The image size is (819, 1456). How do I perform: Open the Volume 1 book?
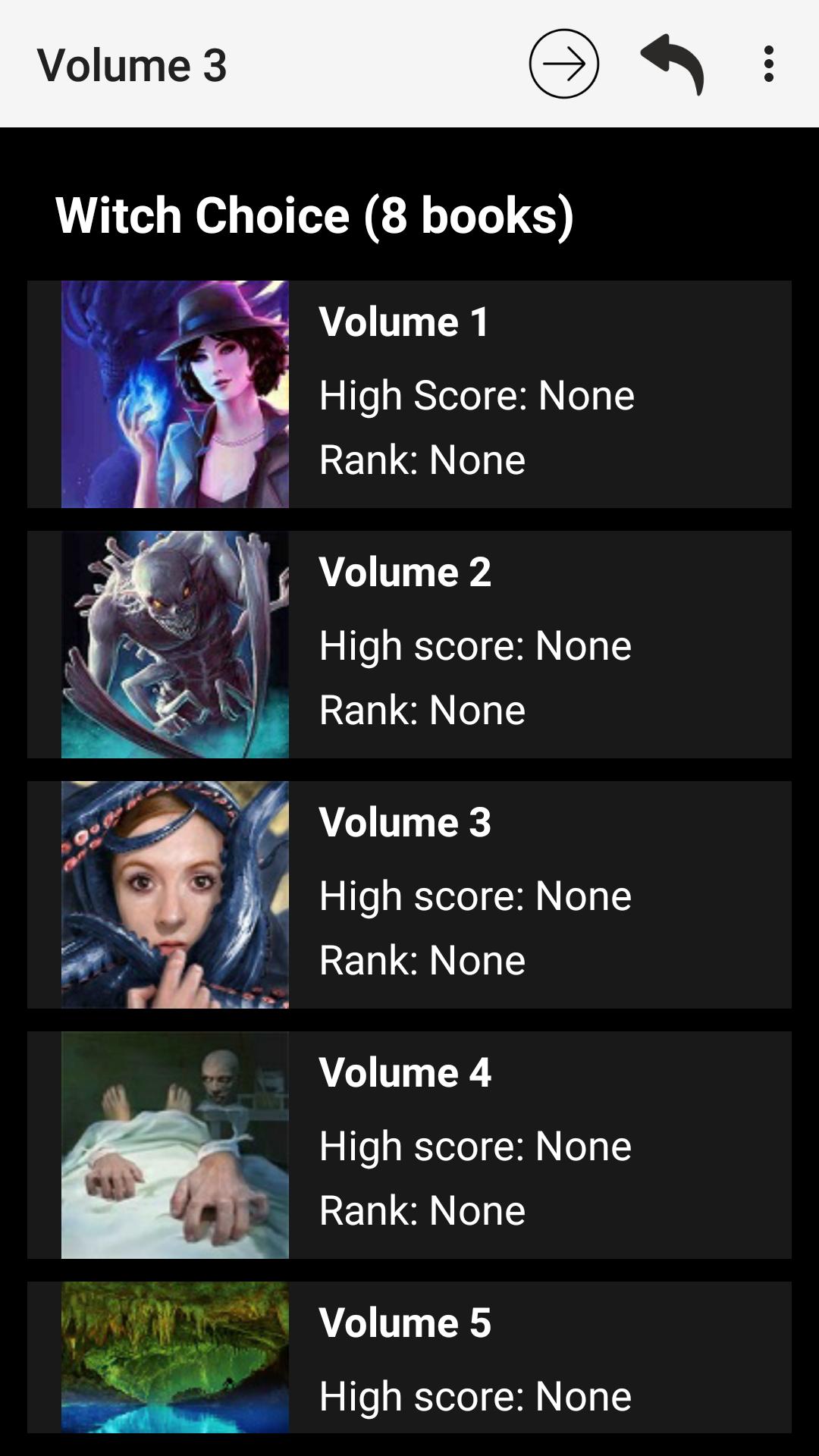click(409, 394)
